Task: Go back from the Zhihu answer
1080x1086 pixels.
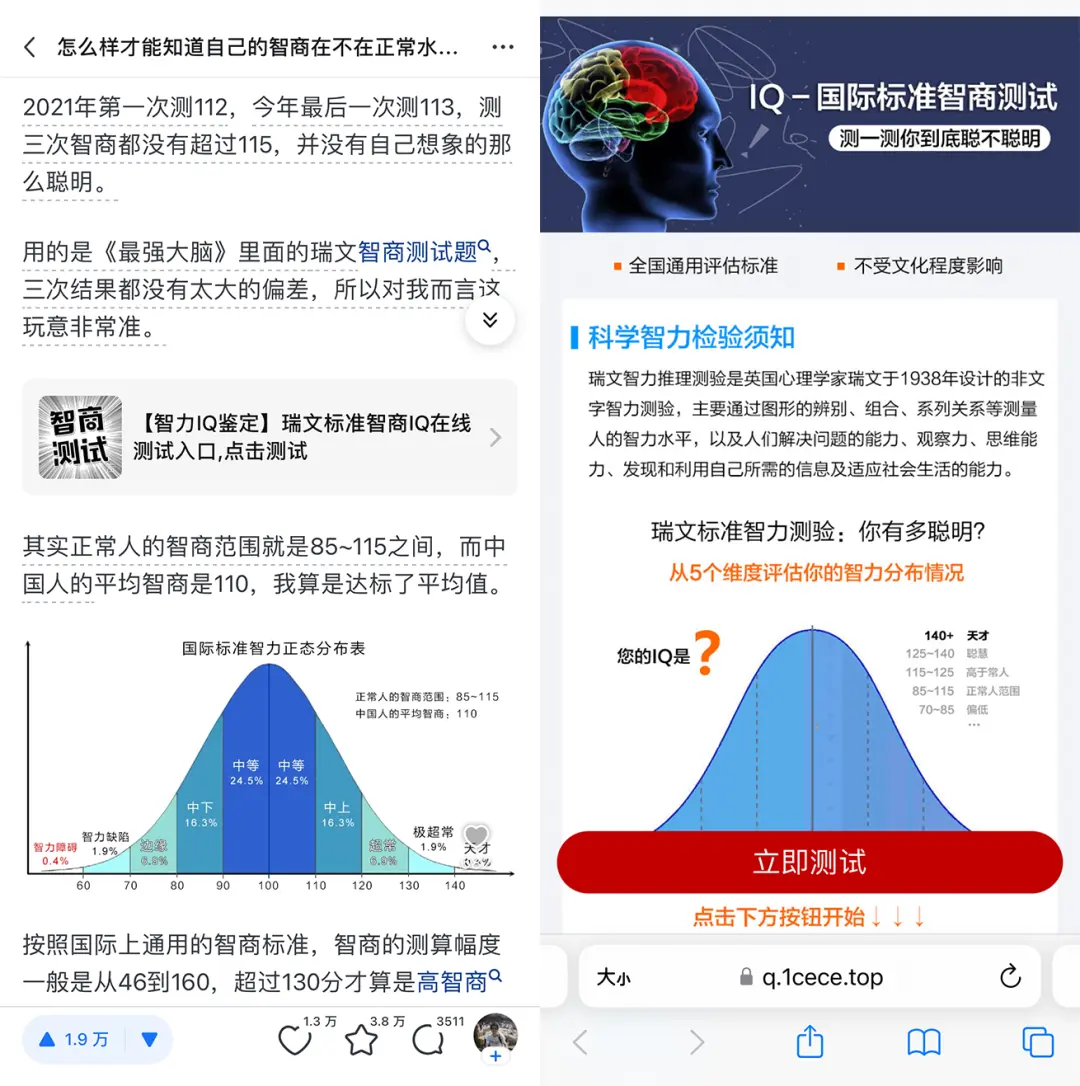Action: point(30,47)
